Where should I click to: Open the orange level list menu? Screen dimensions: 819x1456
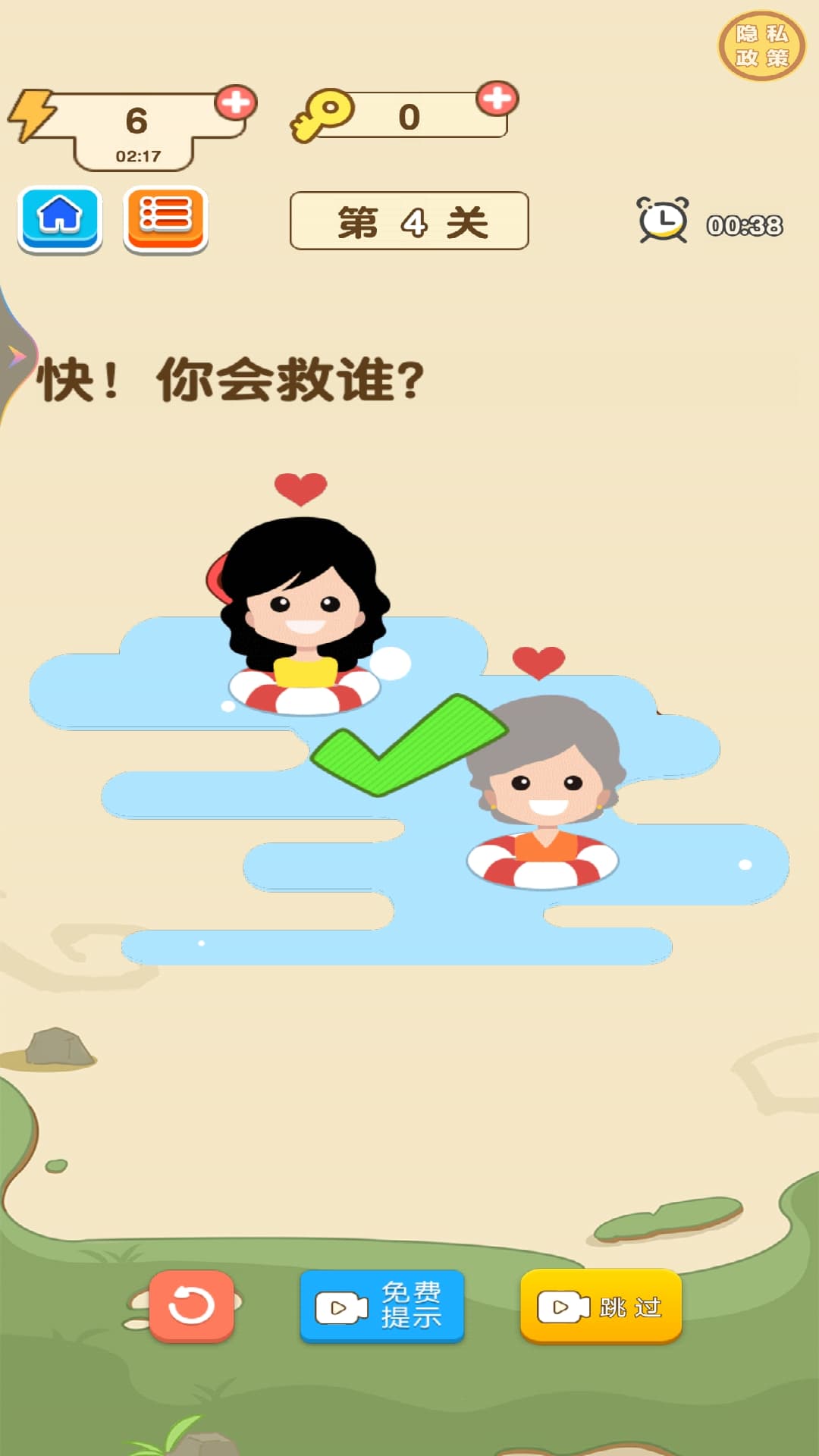pos(165,218)
